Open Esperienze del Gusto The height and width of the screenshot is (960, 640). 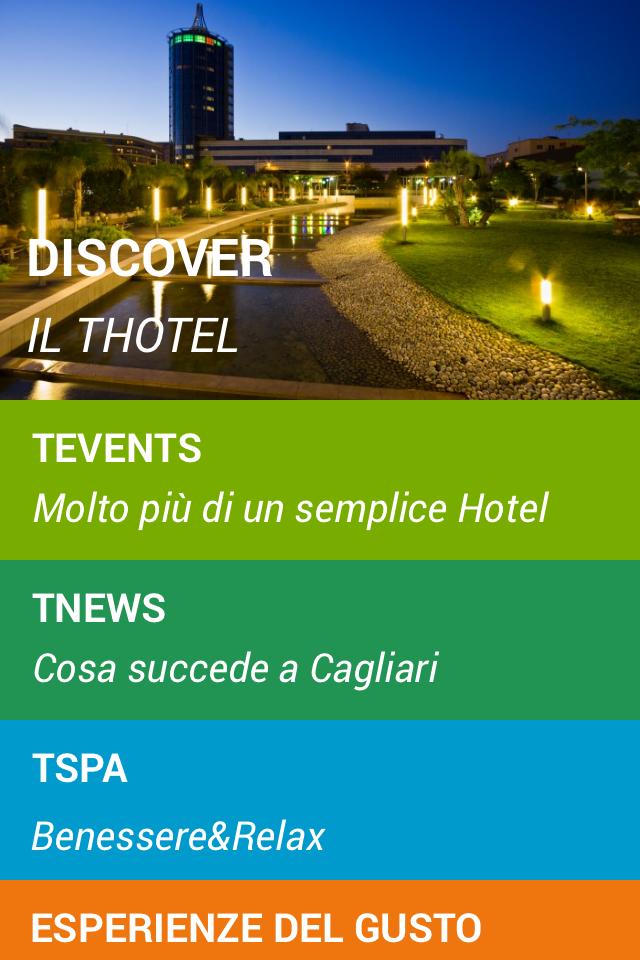click(320, 925)
